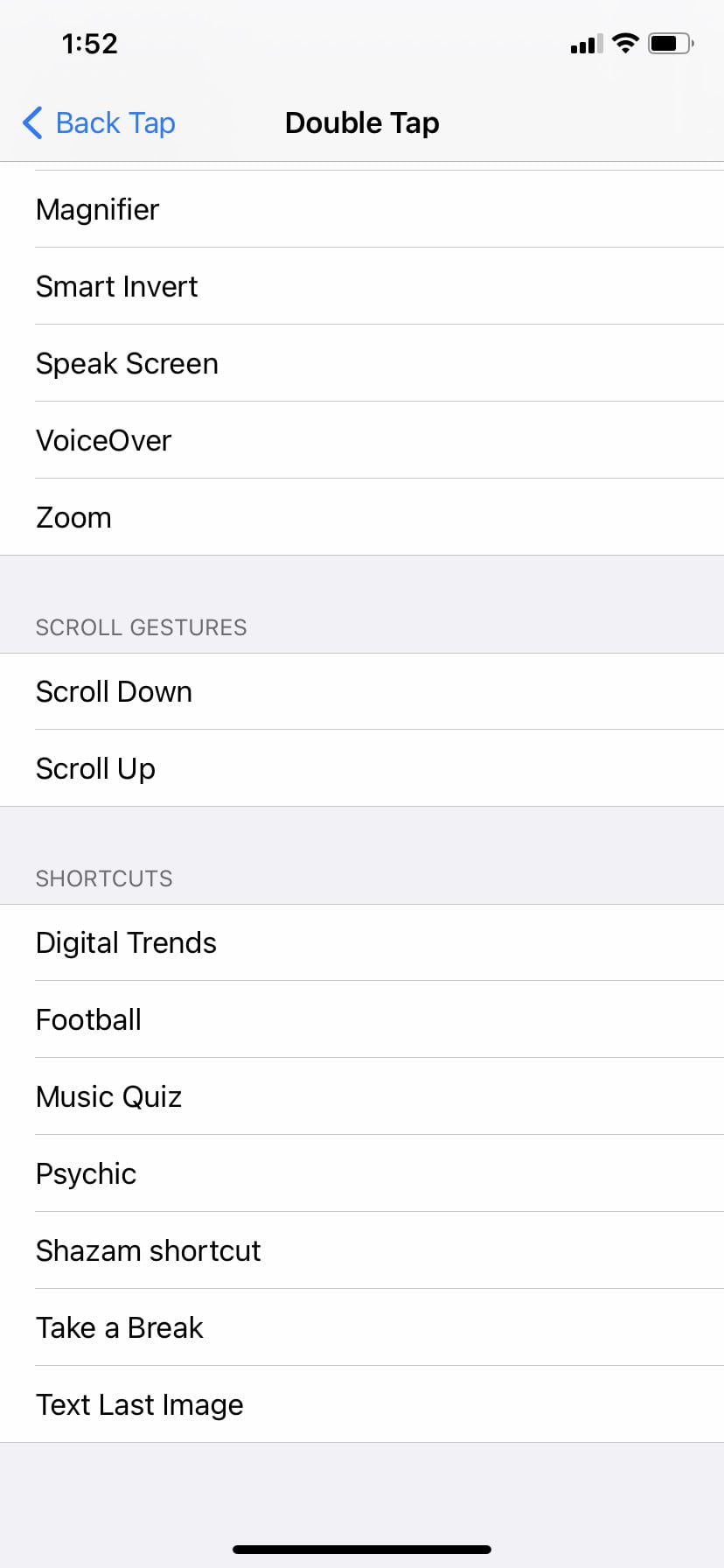Select the Psychic shortcut
Viewport: 724px width, 1568px height.
[362, 1173]
